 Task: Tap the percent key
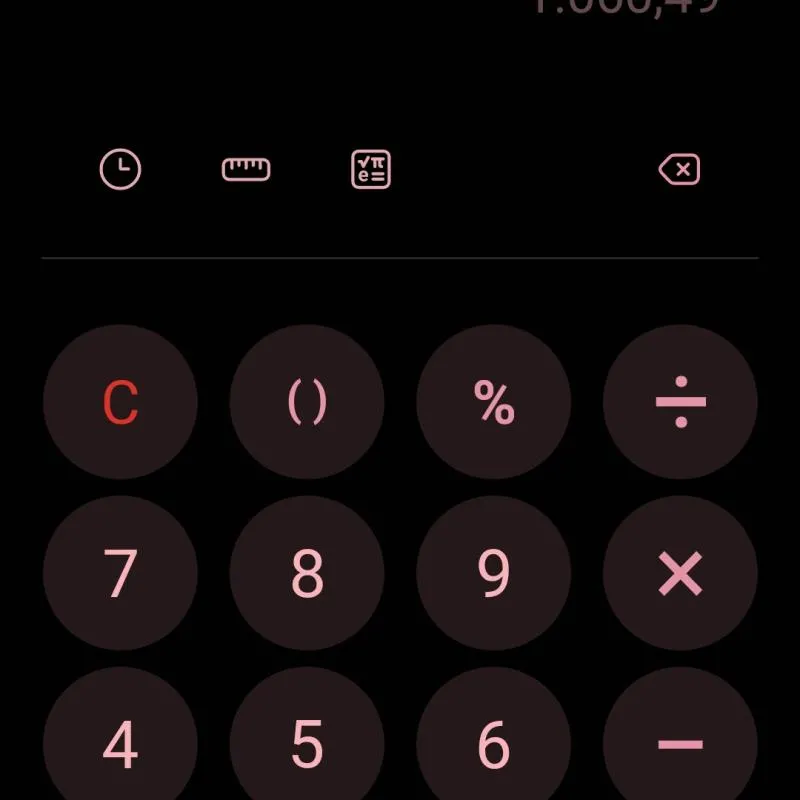pyautogui.click(x=494, y=402)
